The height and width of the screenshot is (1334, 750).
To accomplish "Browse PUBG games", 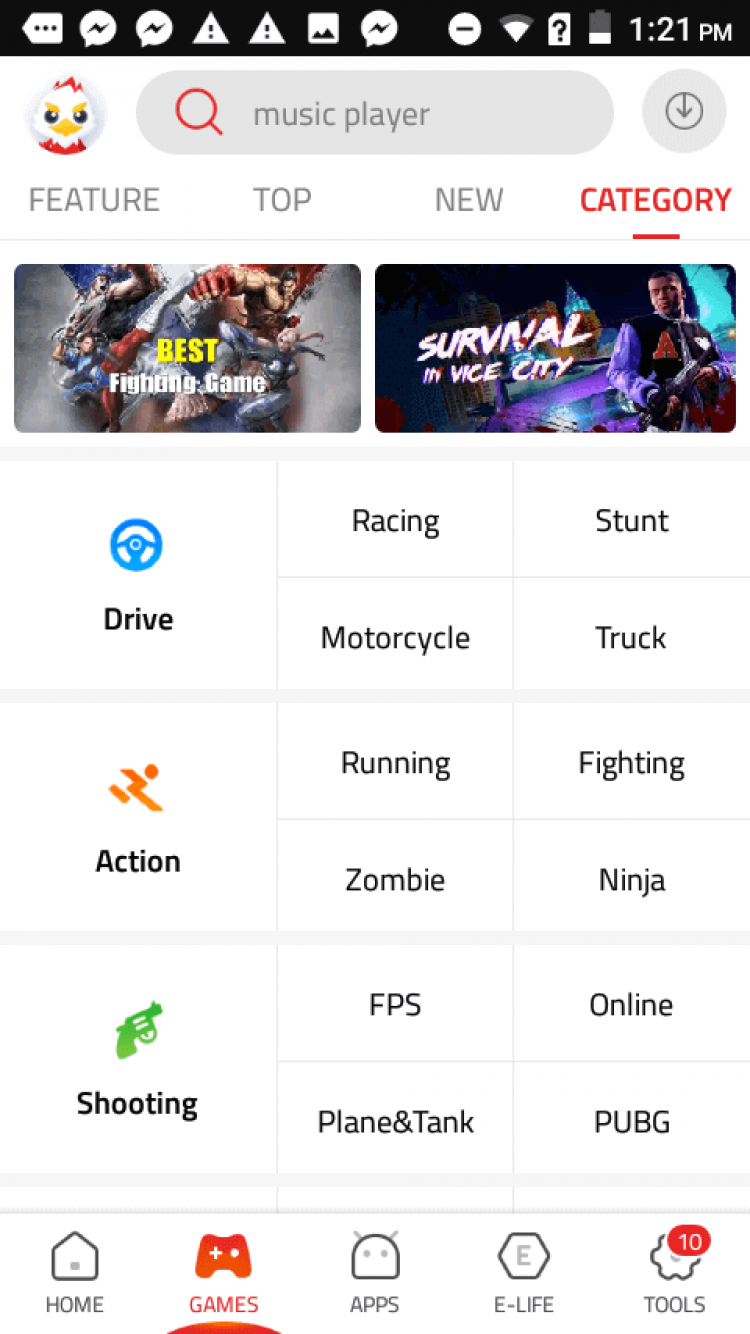I will pyautogui.click(x=631, y=1121).
